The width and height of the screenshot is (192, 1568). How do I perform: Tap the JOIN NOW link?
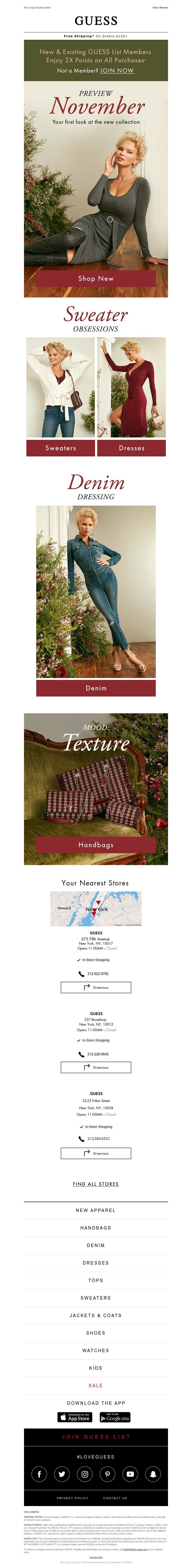tap(117, 71)
